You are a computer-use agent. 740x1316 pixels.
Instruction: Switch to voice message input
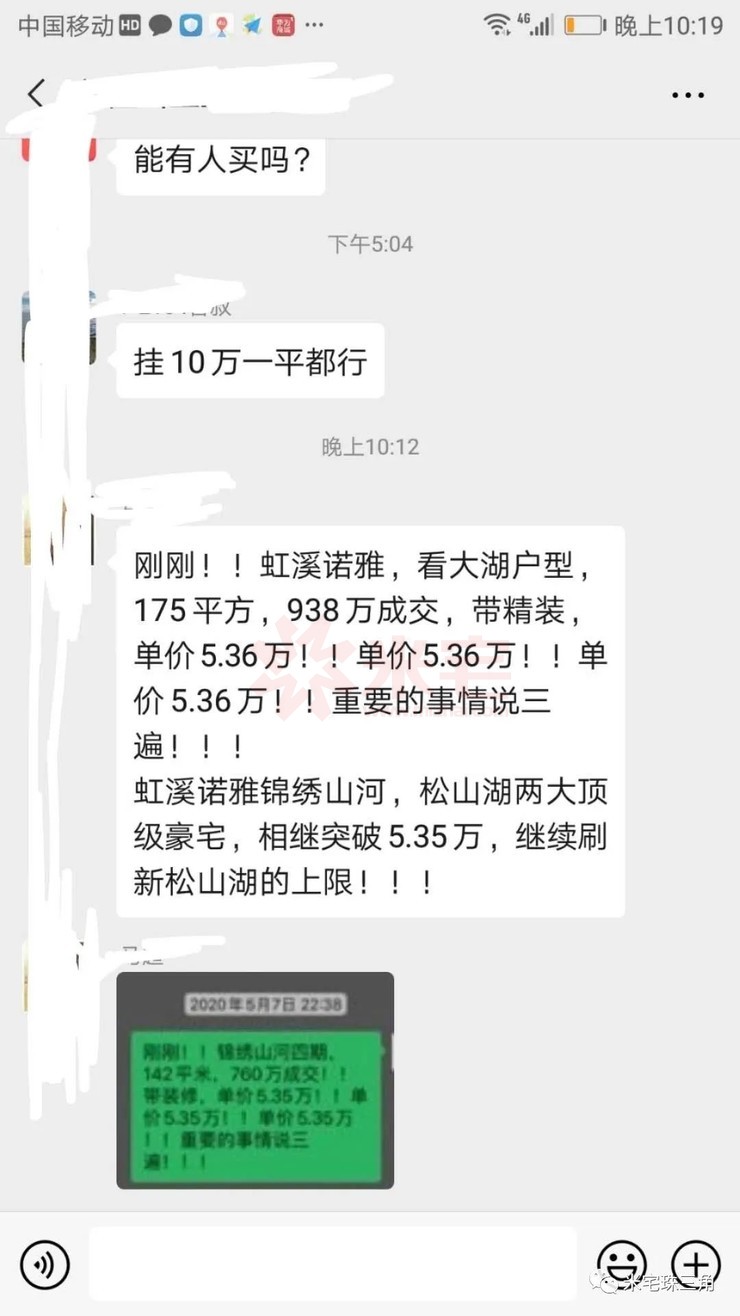45,1264
